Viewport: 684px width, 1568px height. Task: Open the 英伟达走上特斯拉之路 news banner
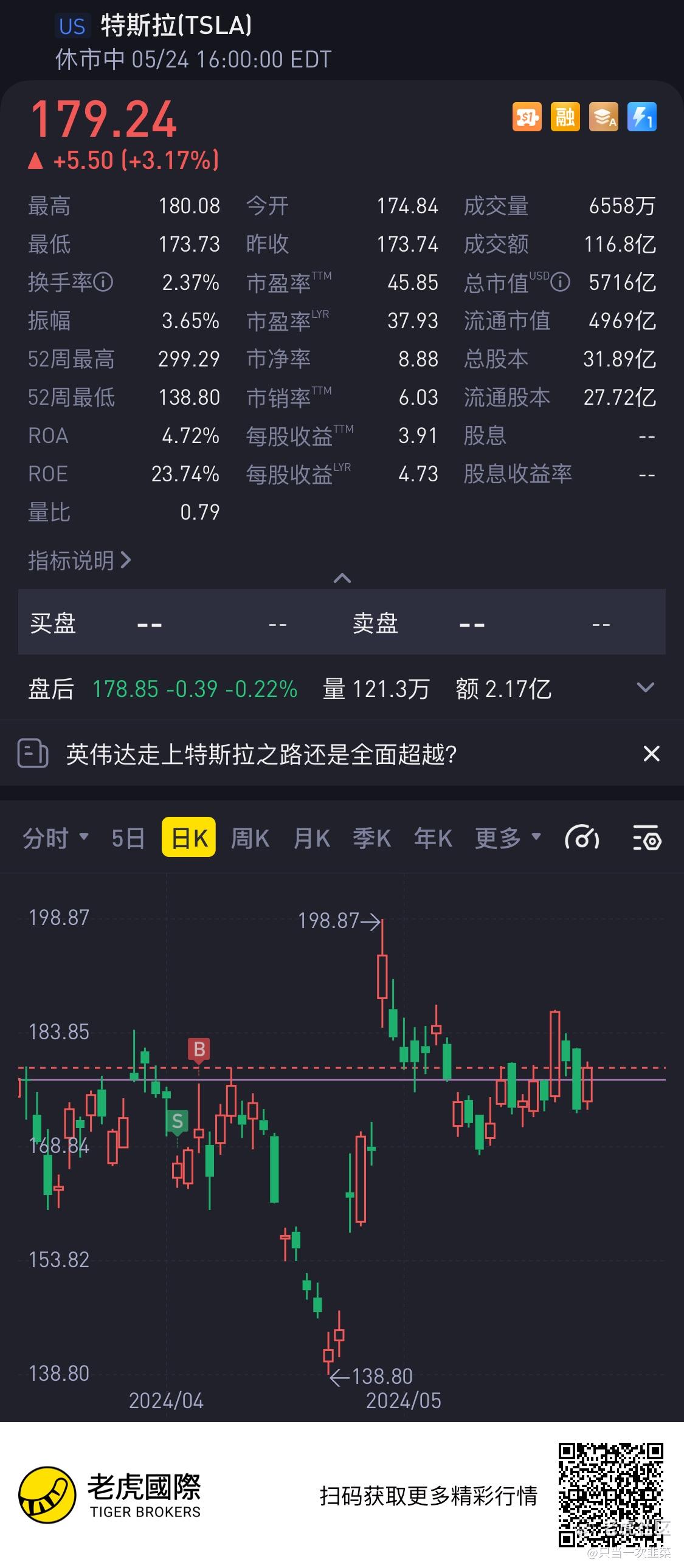[x=261, y=754]
